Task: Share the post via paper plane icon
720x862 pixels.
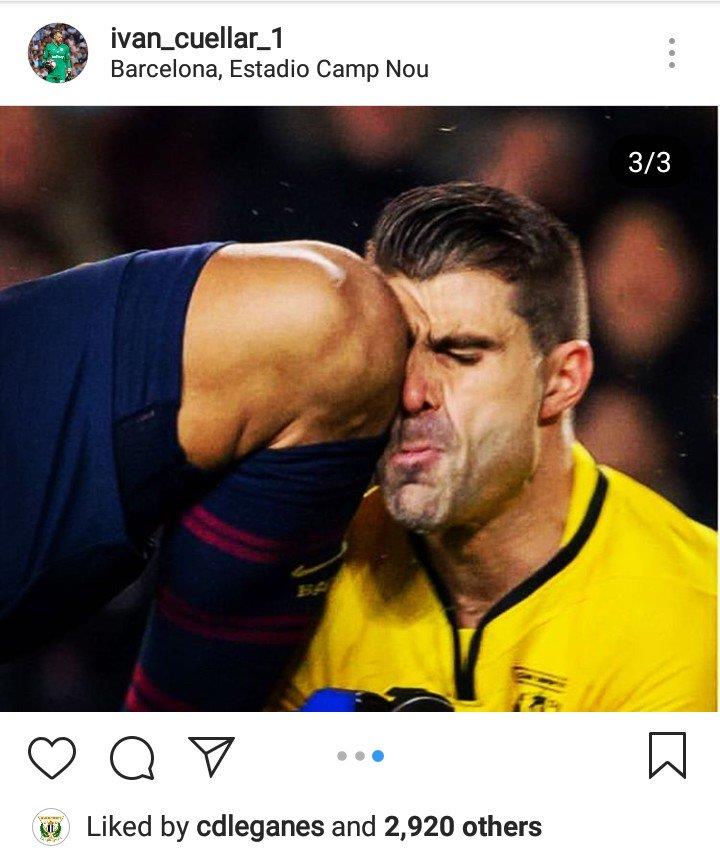Action: point(211,757)
